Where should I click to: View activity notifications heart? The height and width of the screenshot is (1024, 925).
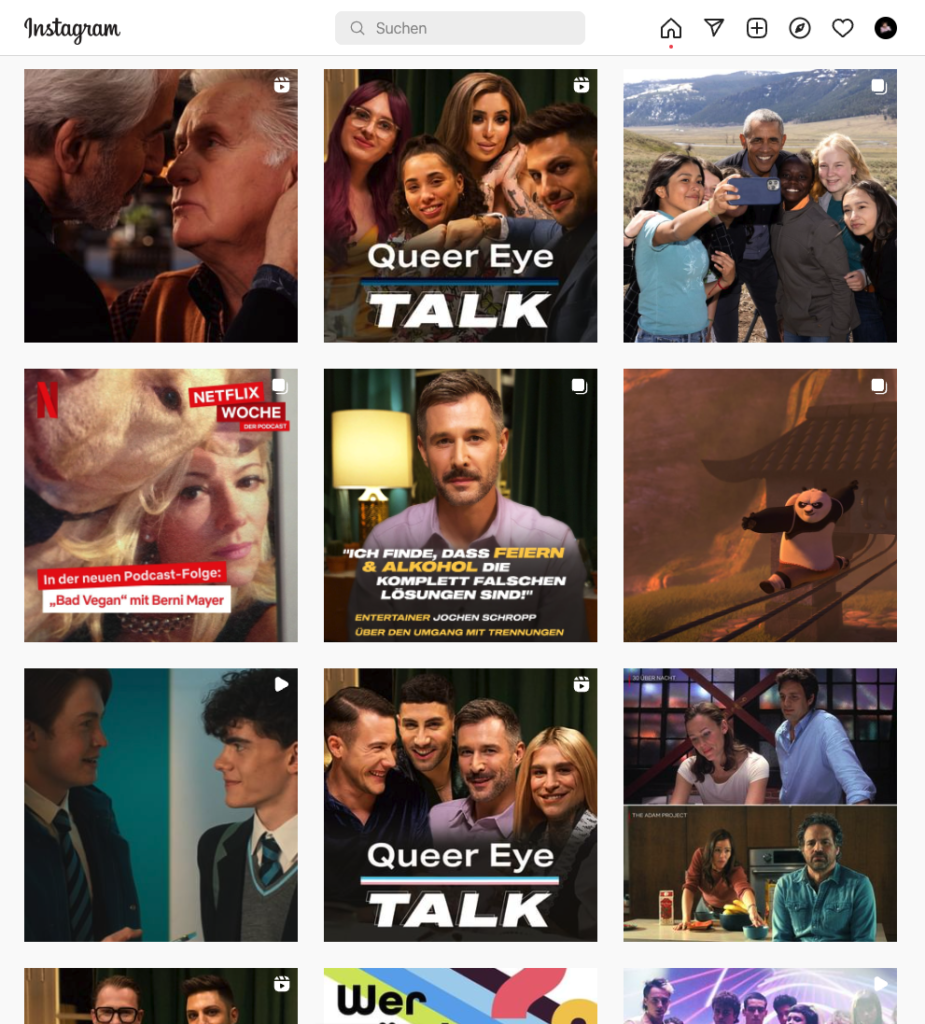click(843, 28)
